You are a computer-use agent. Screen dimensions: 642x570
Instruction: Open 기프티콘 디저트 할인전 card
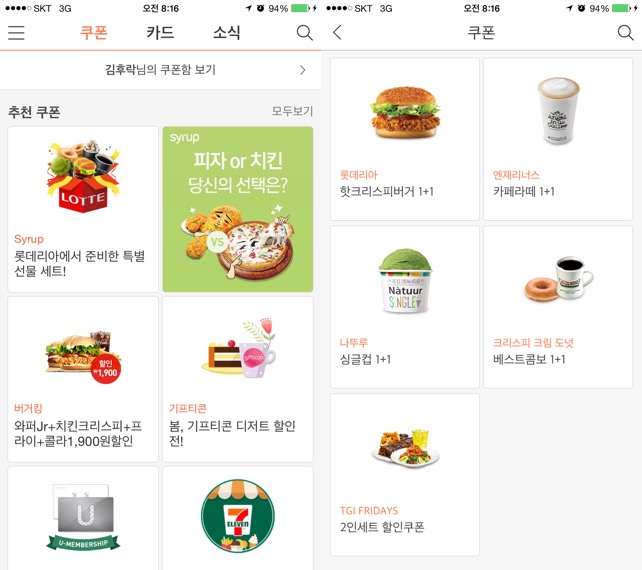click(x=238, y=378)
